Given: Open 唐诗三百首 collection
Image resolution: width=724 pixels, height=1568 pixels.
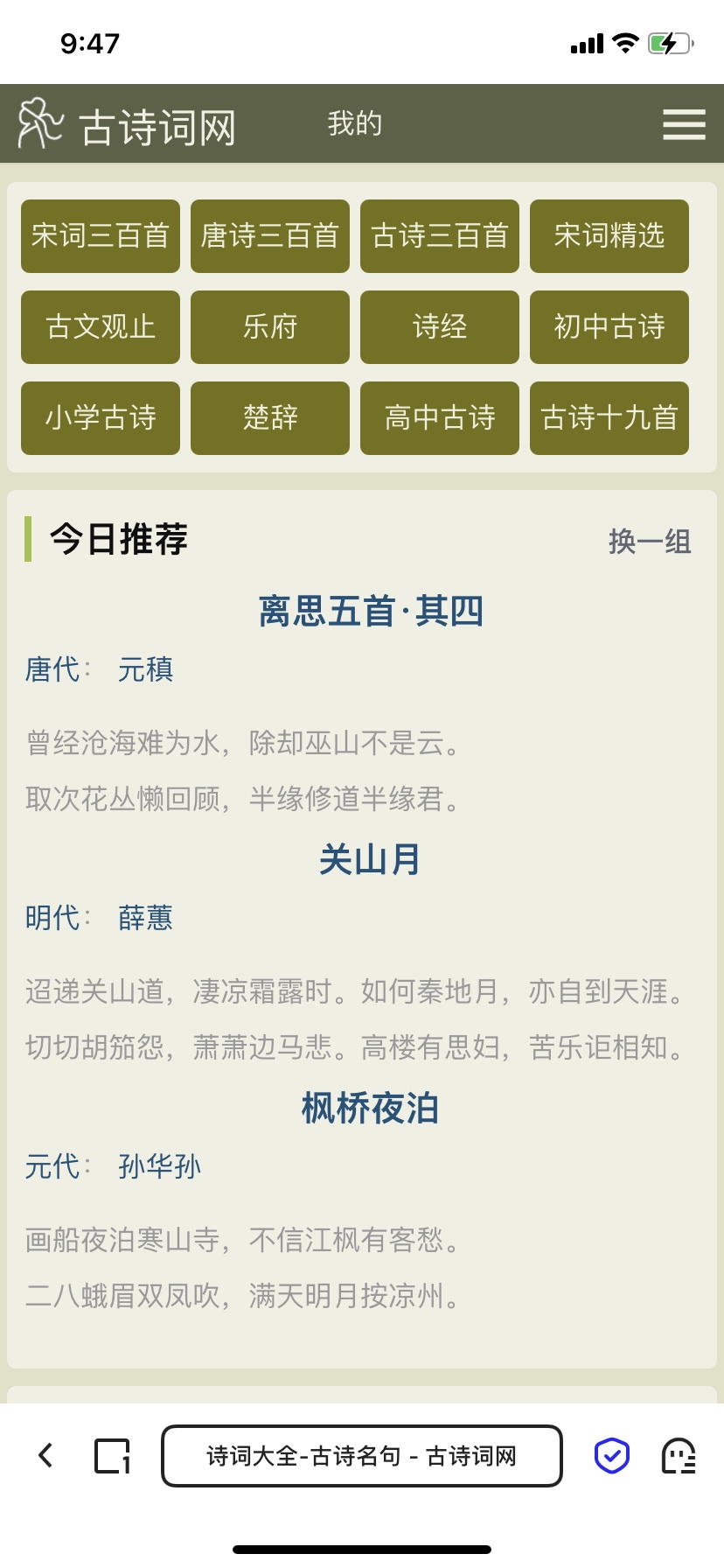Looking at the screenshot, I should click(x=270, y=236).
